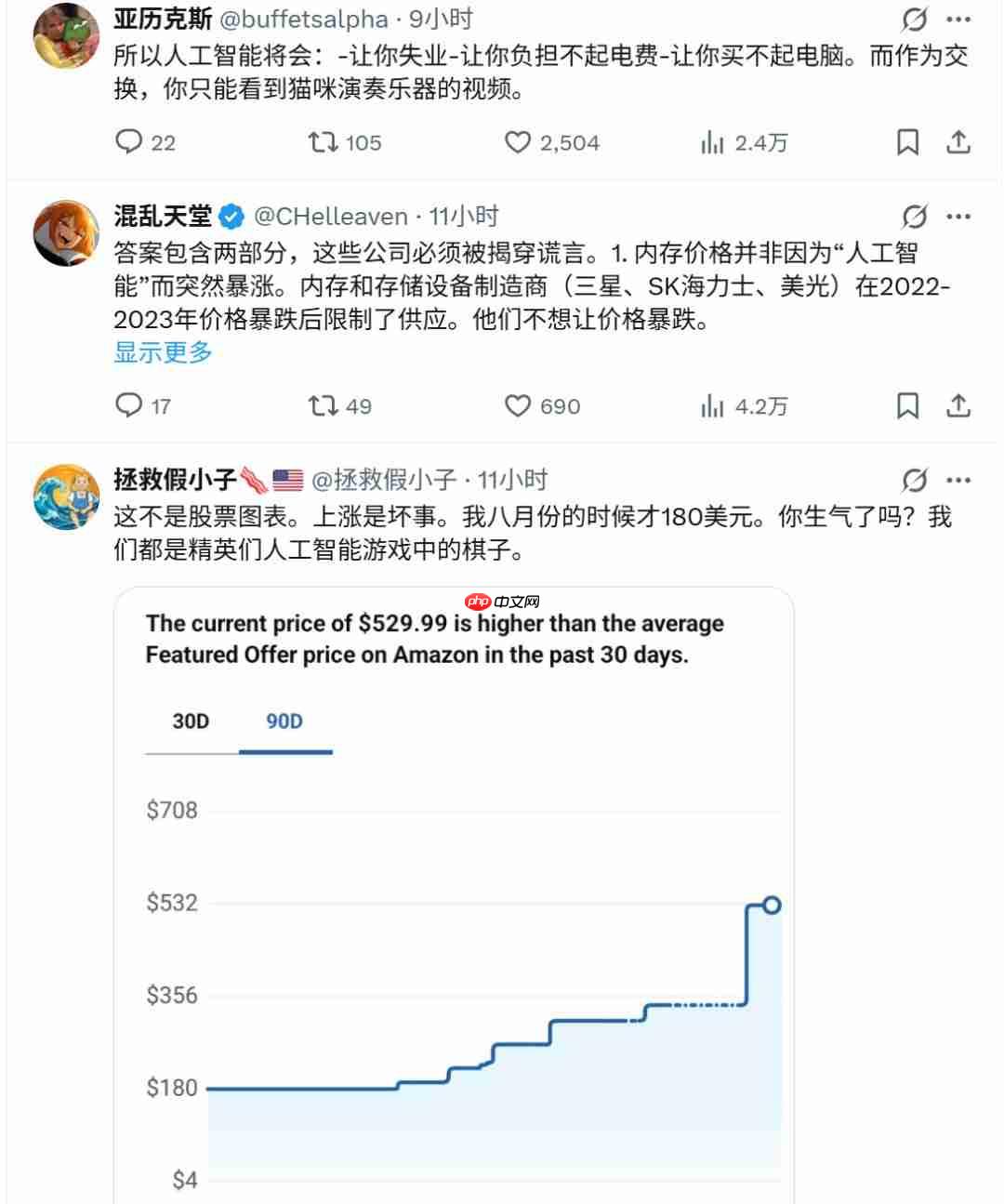Bookmark 混乱天堂's tweet

point(908,406)
